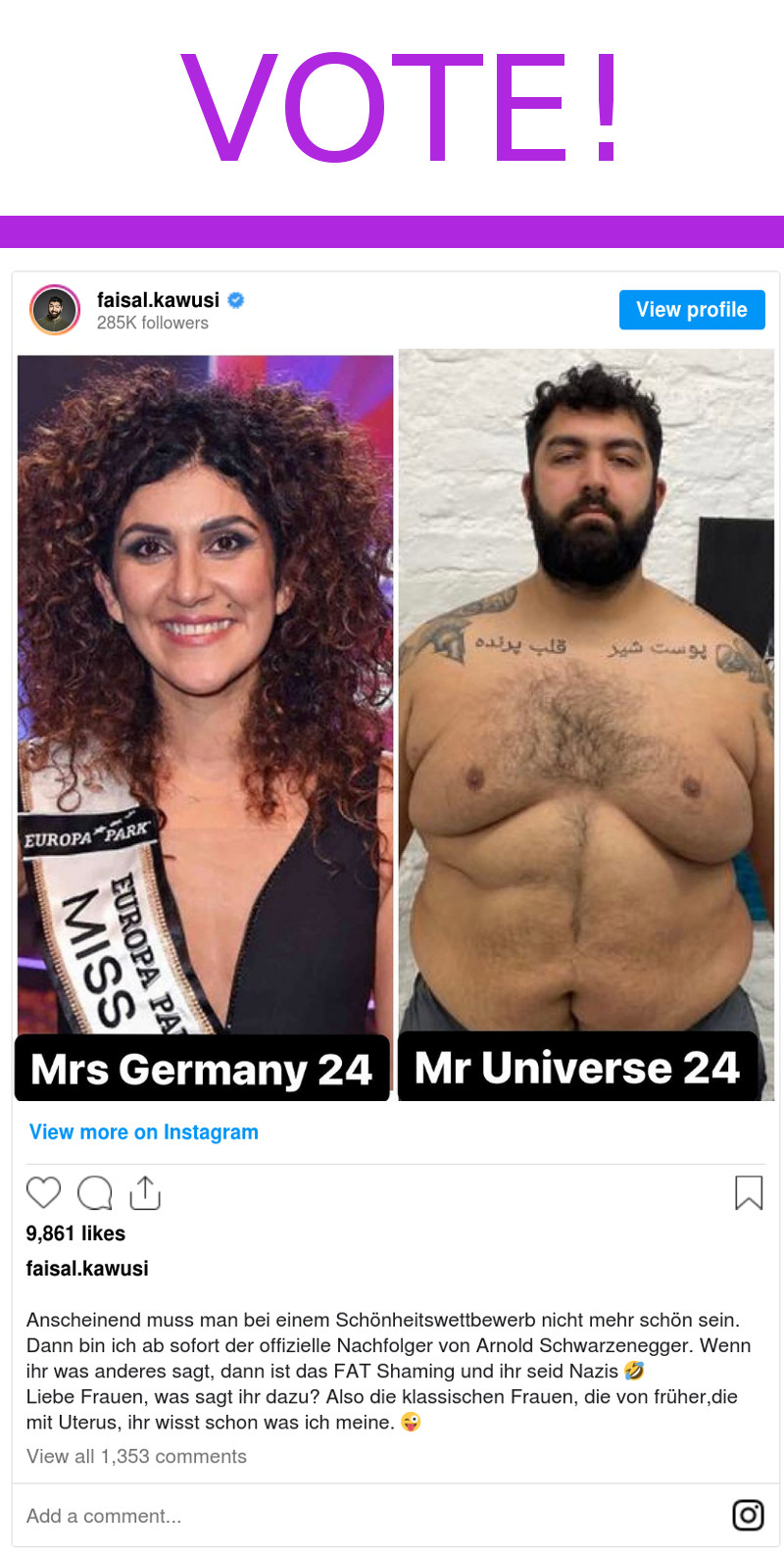Tap the View profile button
This screenshot has width=784, height=1555.
coord(692,310)
